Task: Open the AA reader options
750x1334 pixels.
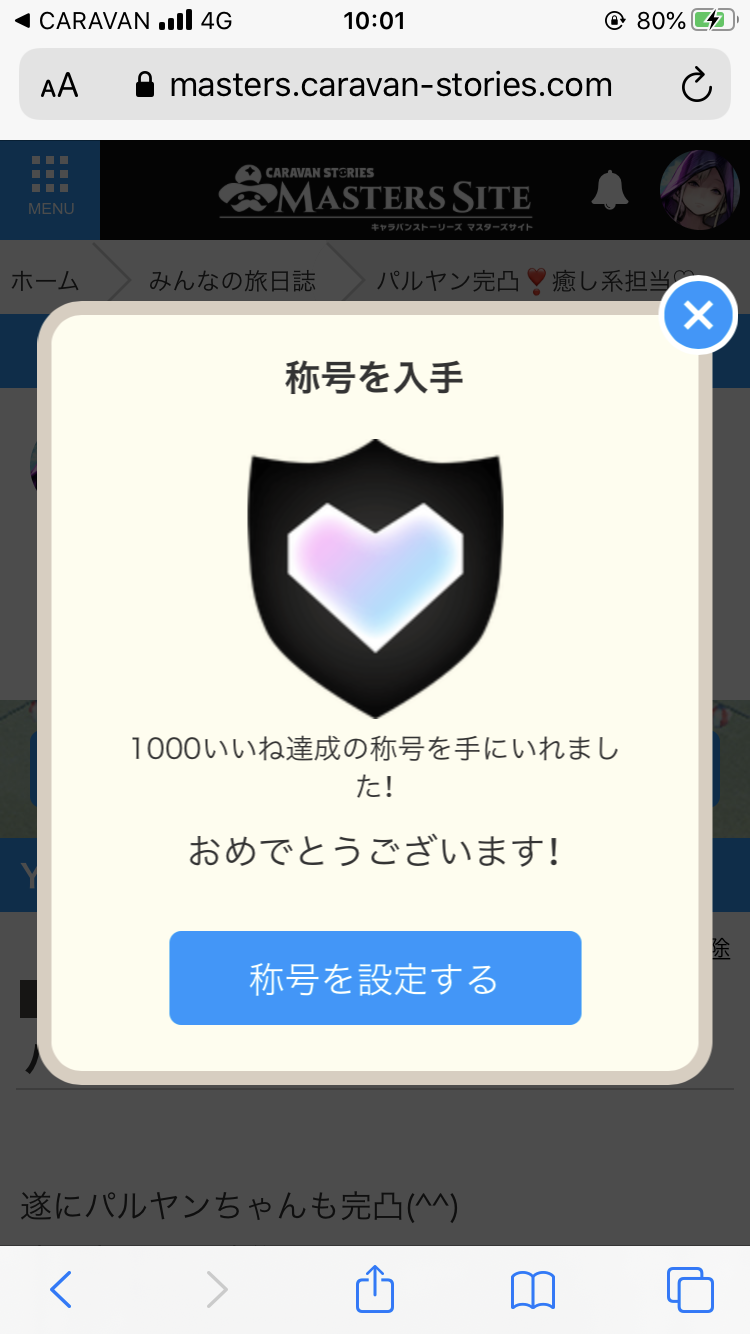Action: [60, 85]
